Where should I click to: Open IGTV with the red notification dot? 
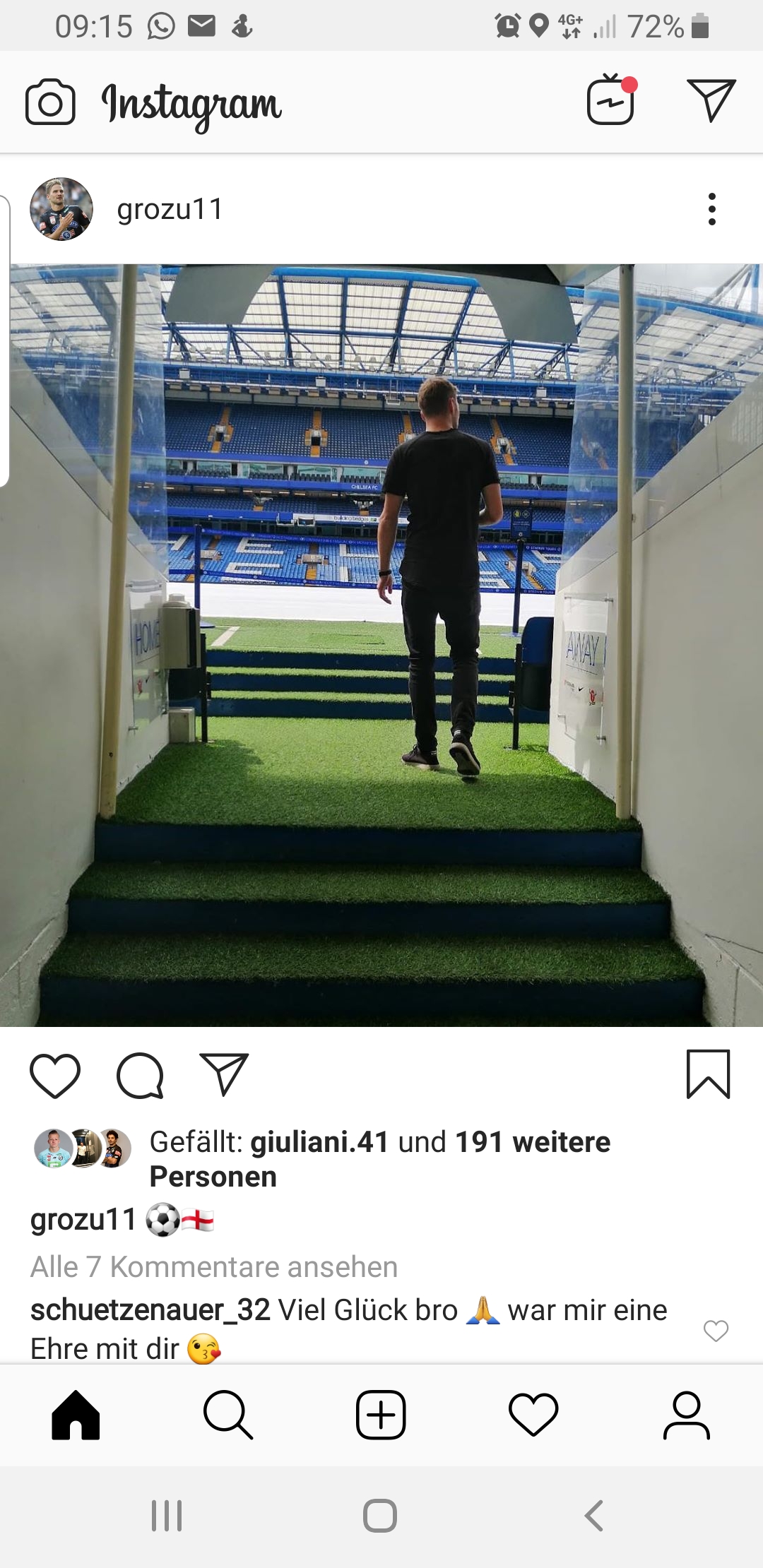pos(612,100)
